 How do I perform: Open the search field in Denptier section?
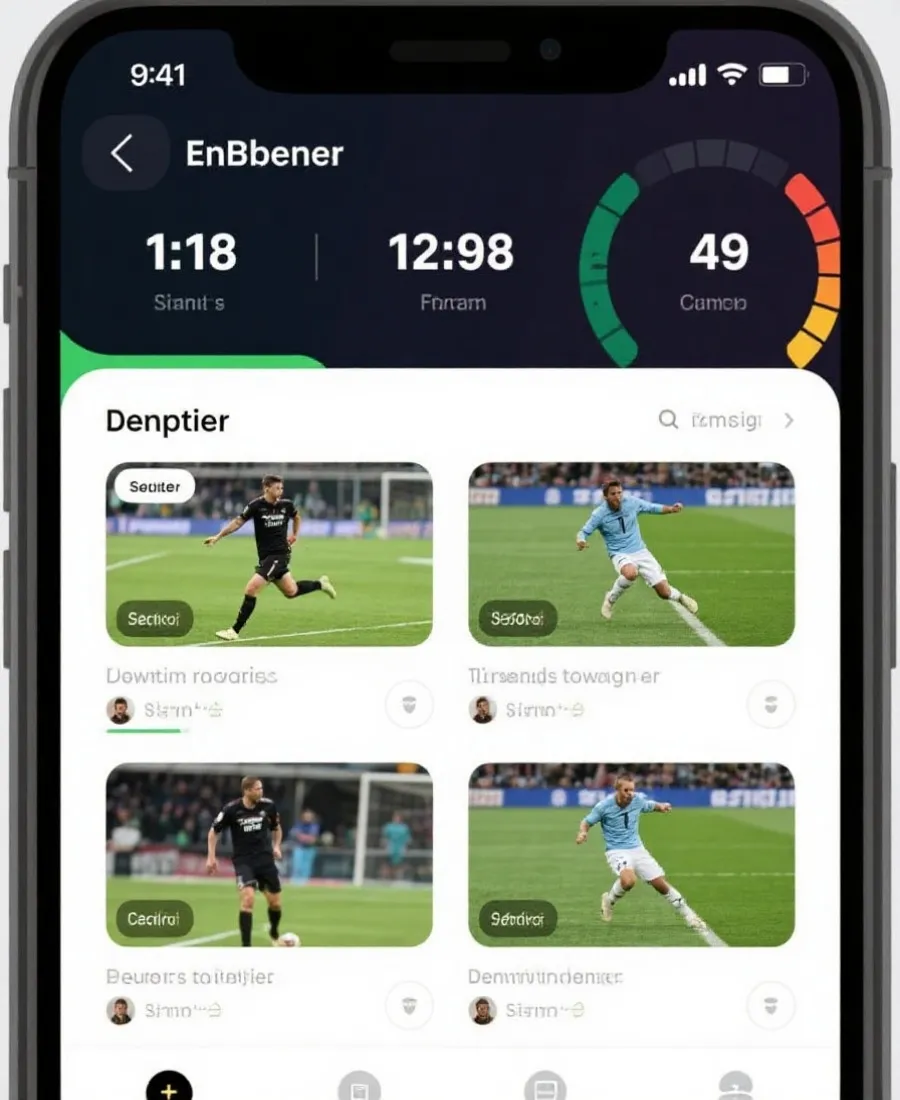click(711, 420)
